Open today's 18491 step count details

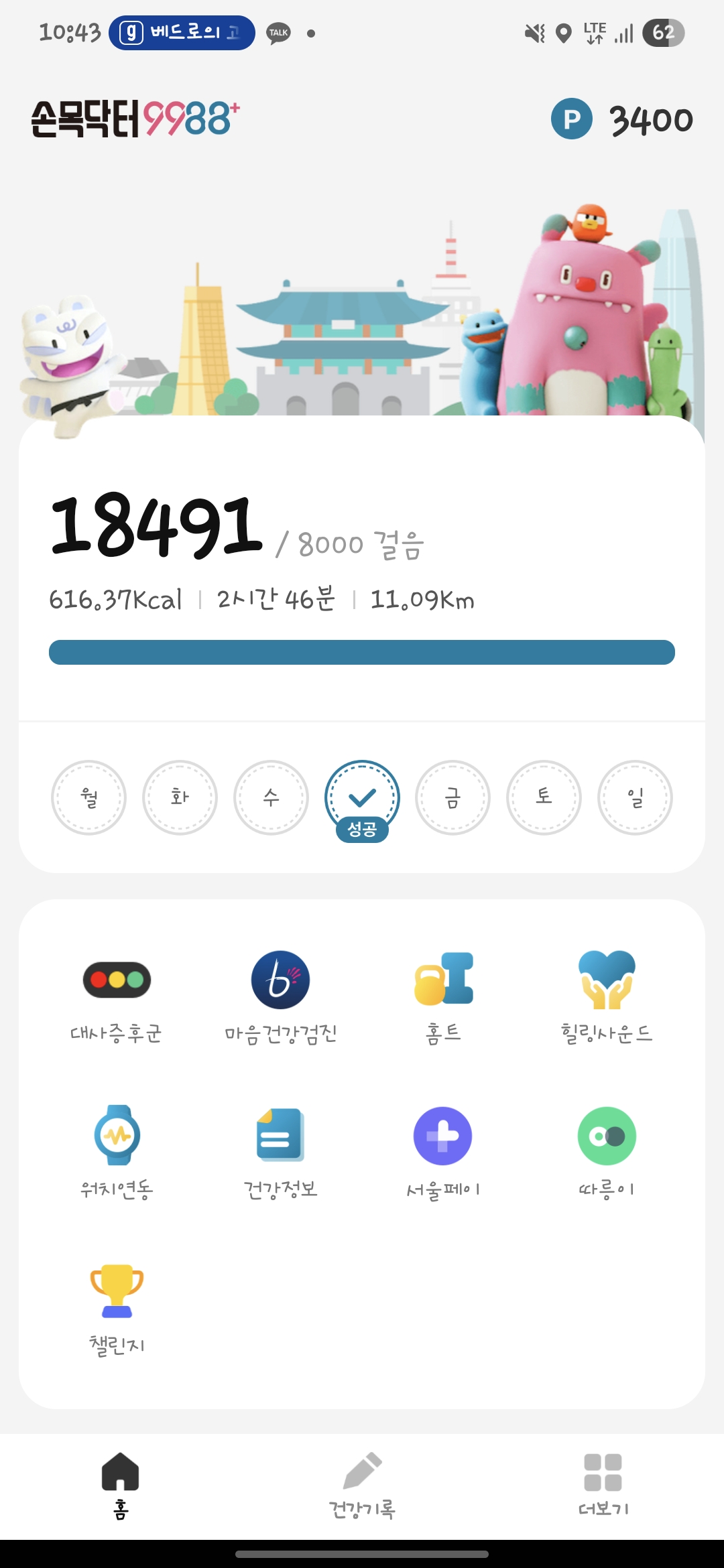click(157, 526)
